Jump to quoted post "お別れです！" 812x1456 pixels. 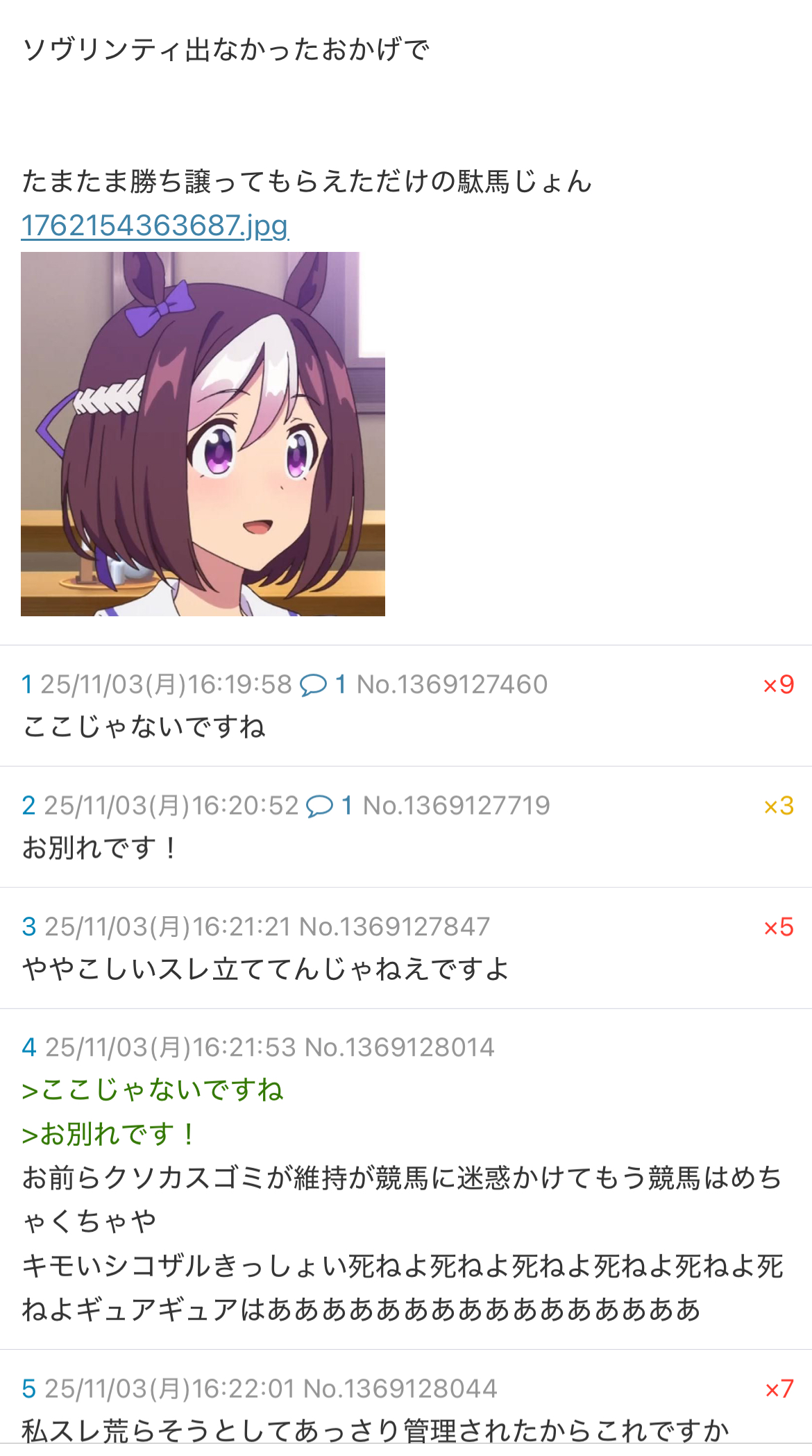point(109,1135)
